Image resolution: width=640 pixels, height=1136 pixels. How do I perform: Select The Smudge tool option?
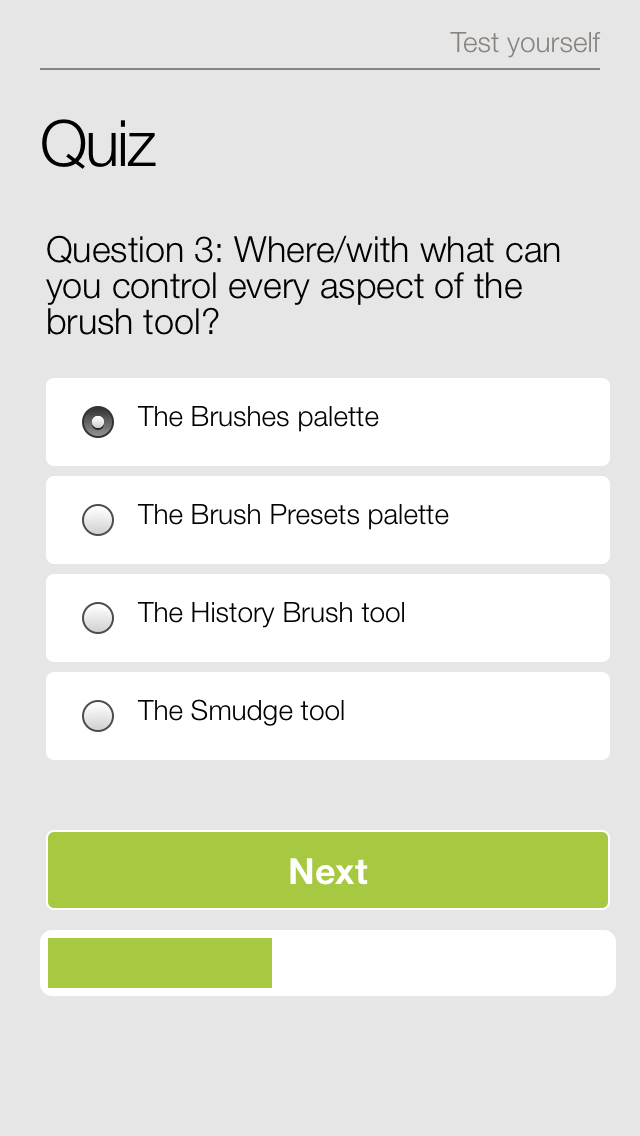(98, 716)
